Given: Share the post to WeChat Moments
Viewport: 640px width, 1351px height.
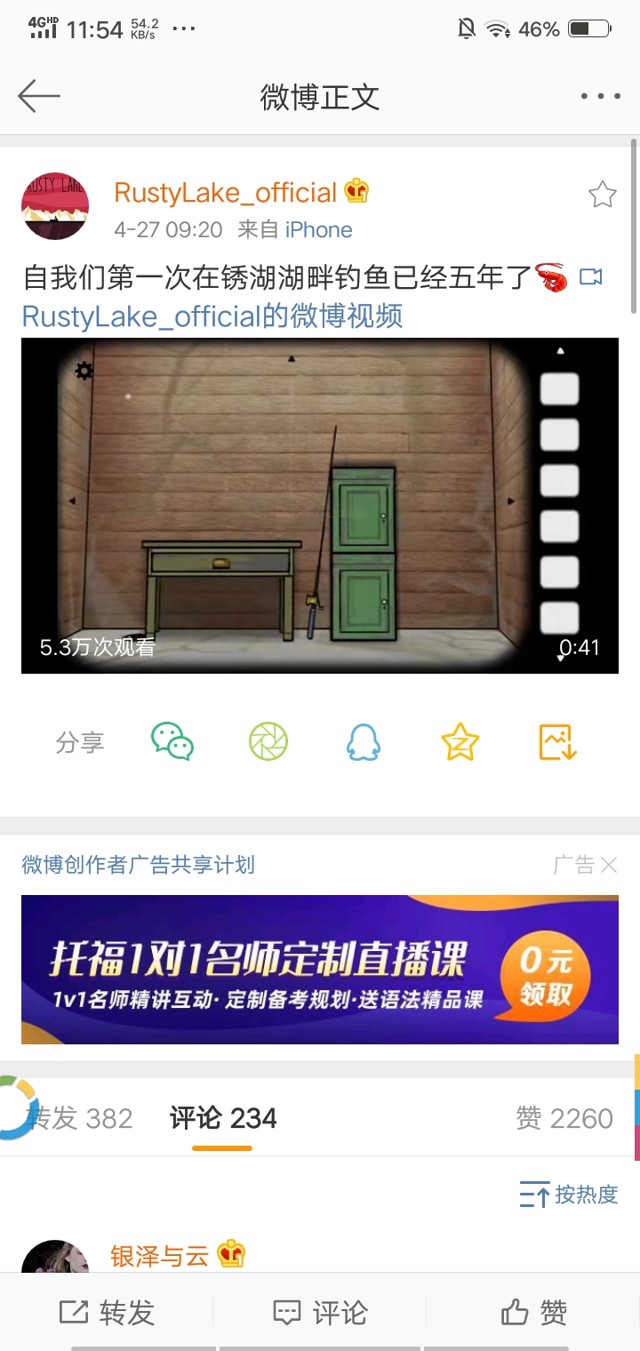Looking at the screenshot, I should pyautogui.click(x=268, y=742).
